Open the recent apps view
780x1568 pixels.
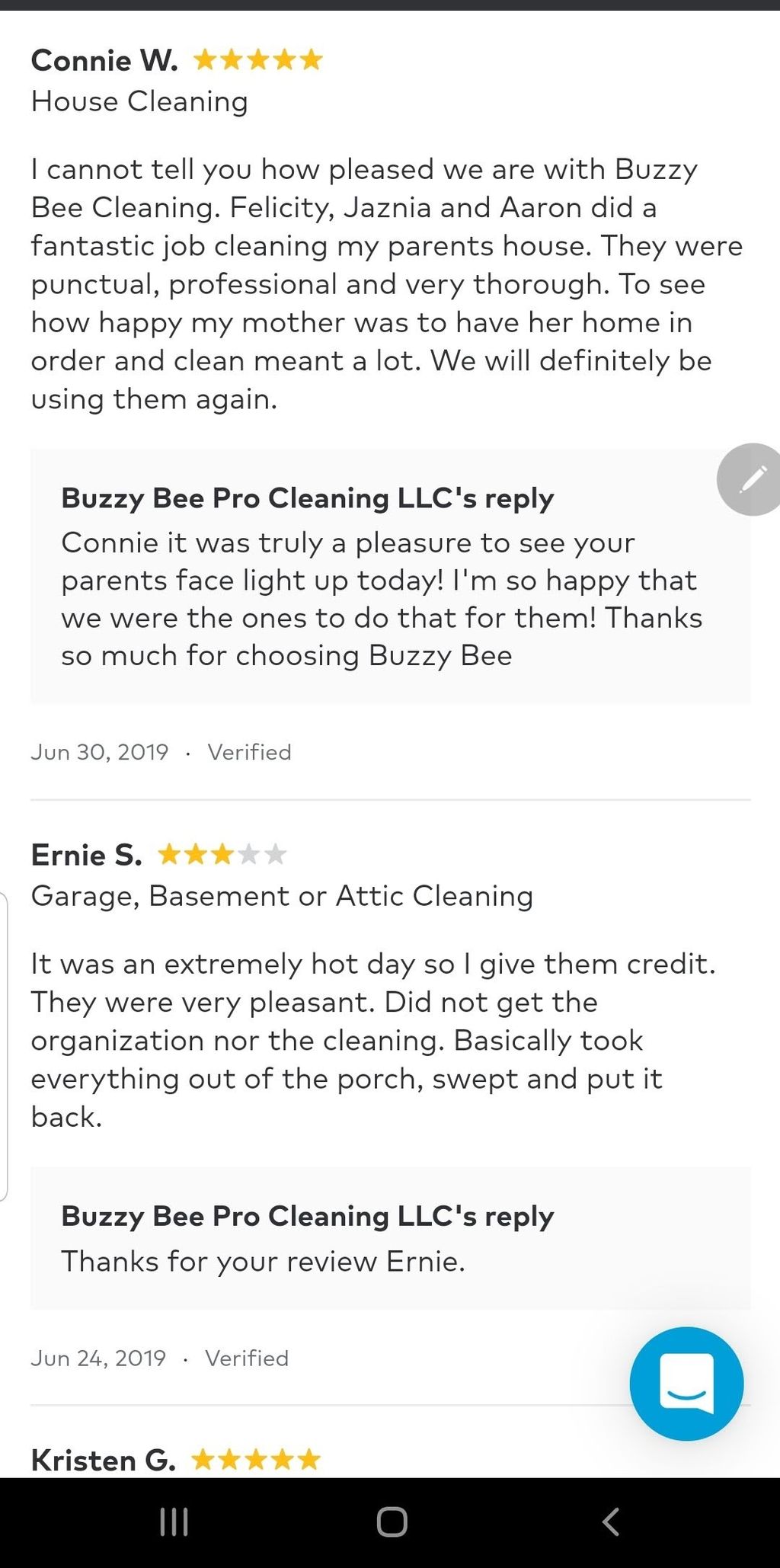[174, 1522]
